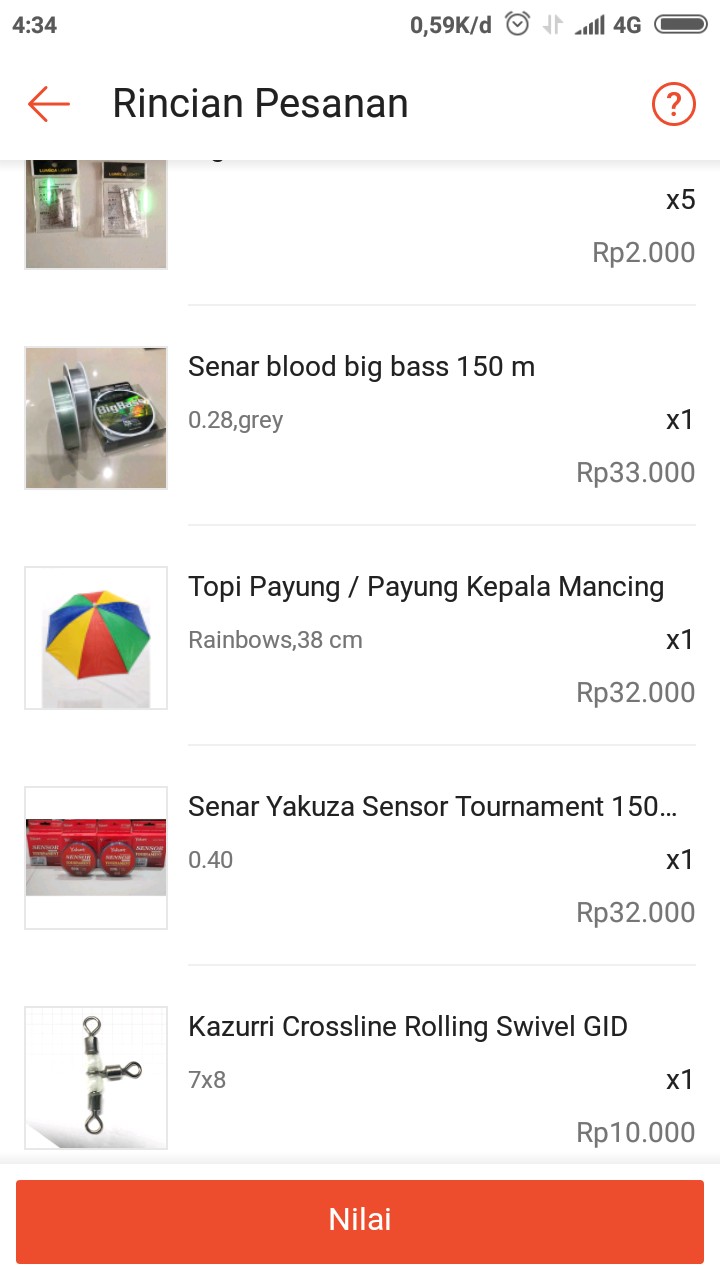
Task: Tap the Rincian Pesanan title
Action: [261, 103]
